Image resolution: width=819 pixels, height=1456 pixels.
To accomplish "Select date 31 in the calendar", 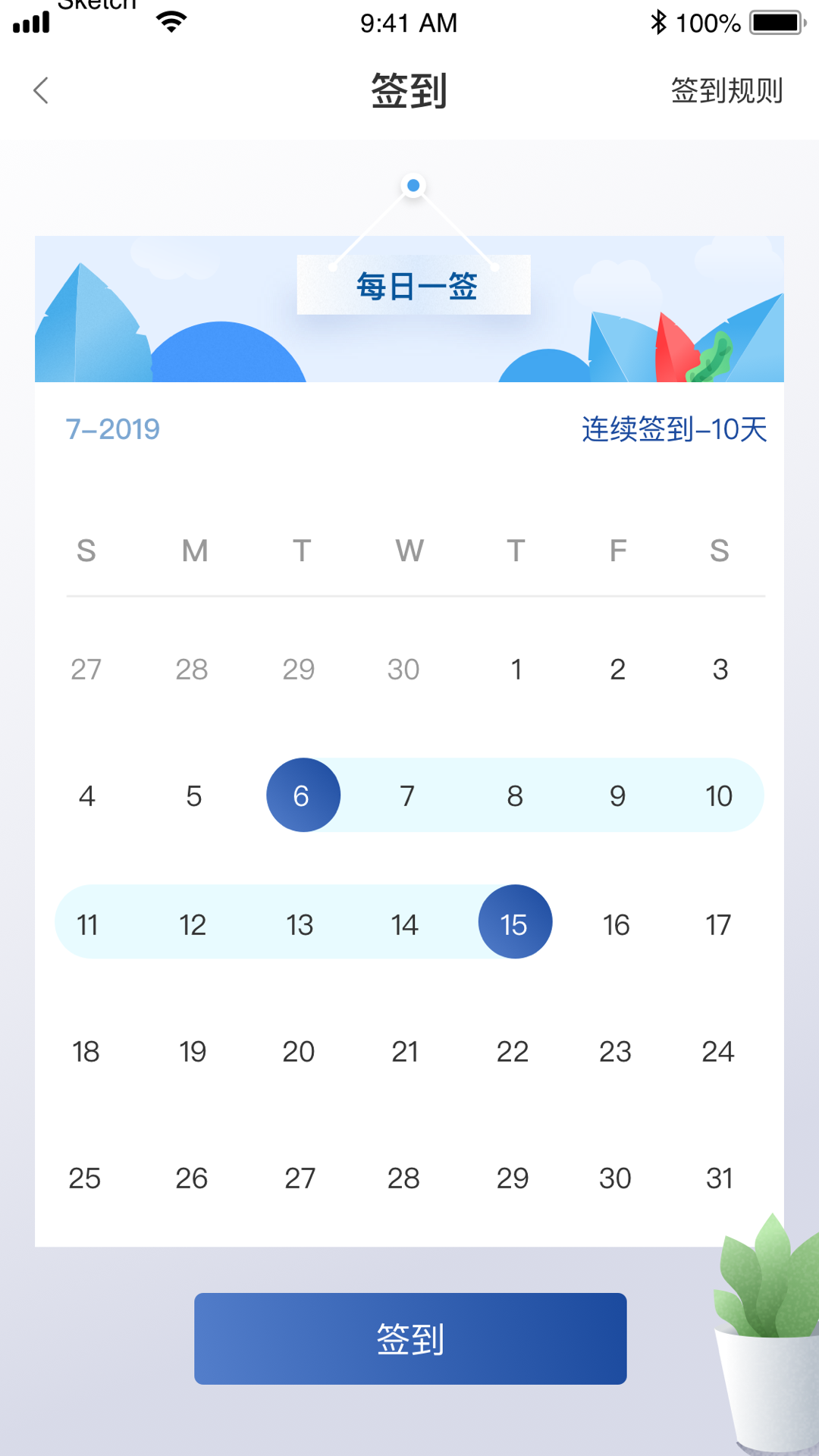I will pos(719,1178).
